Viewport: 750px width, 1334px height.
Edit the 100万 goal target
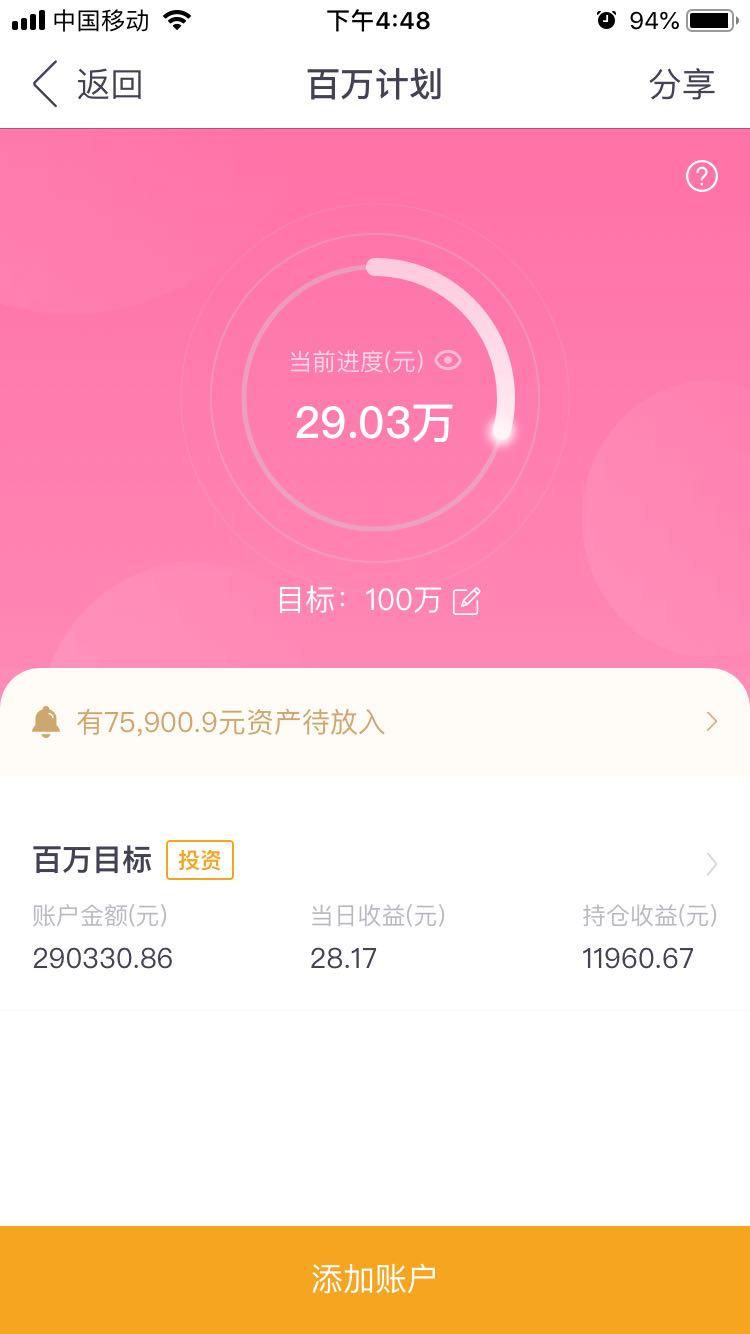point(467,601)
